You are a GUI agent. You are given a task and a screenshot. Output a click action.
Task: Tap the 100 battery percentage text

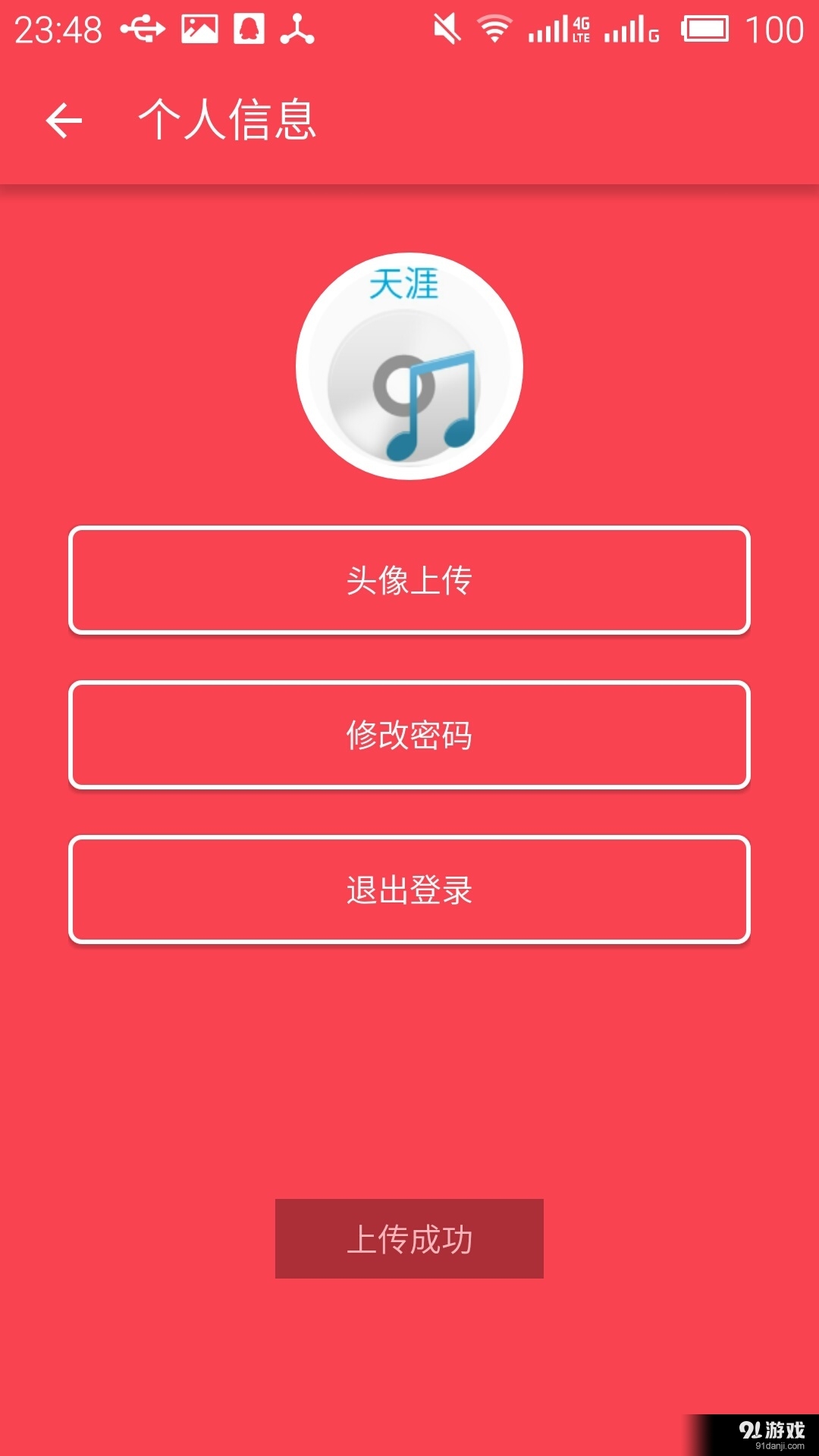tap(775, 30)
